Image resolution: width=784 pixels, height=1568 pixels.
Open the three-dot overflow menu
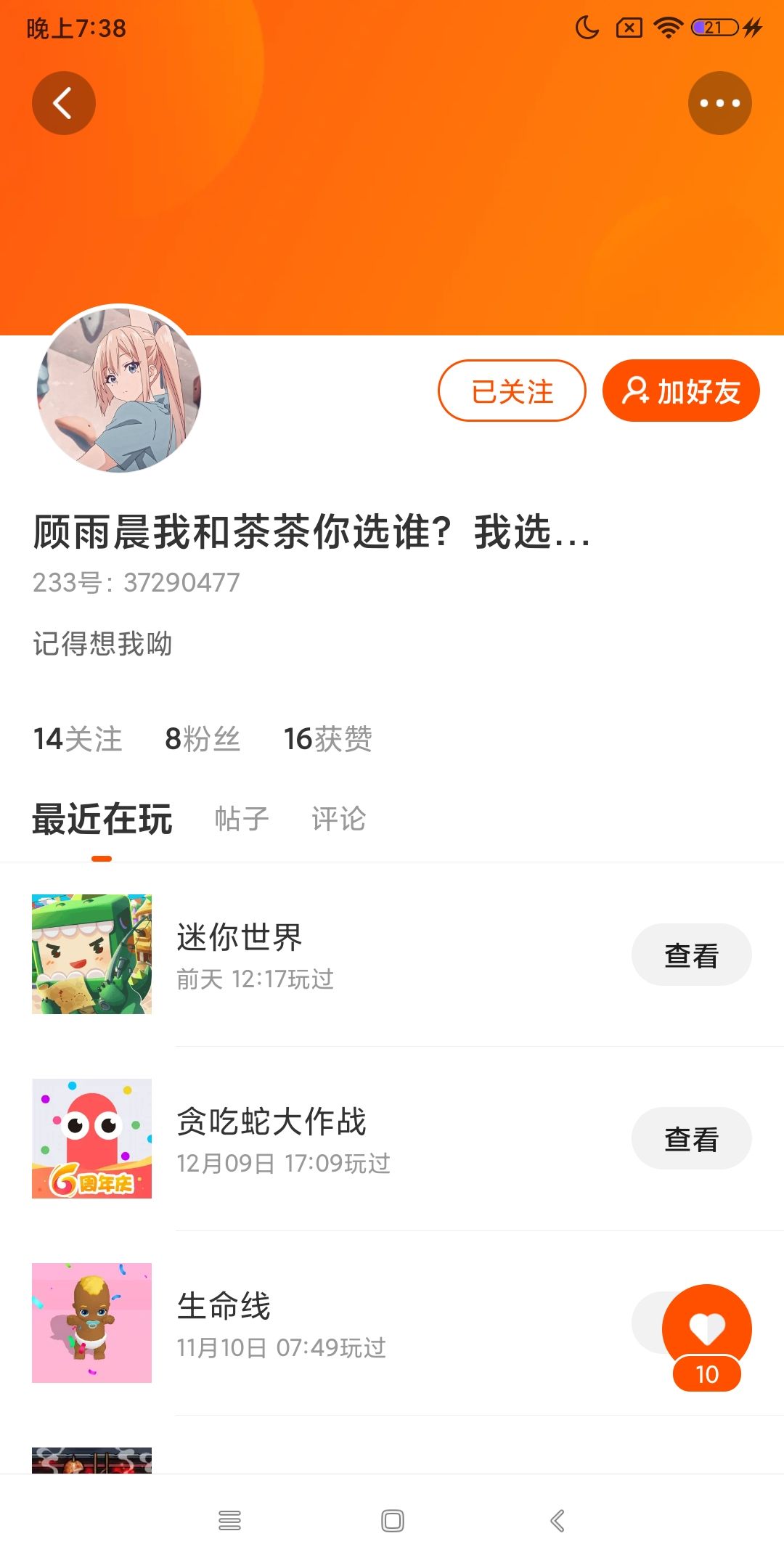click(719, 103)
